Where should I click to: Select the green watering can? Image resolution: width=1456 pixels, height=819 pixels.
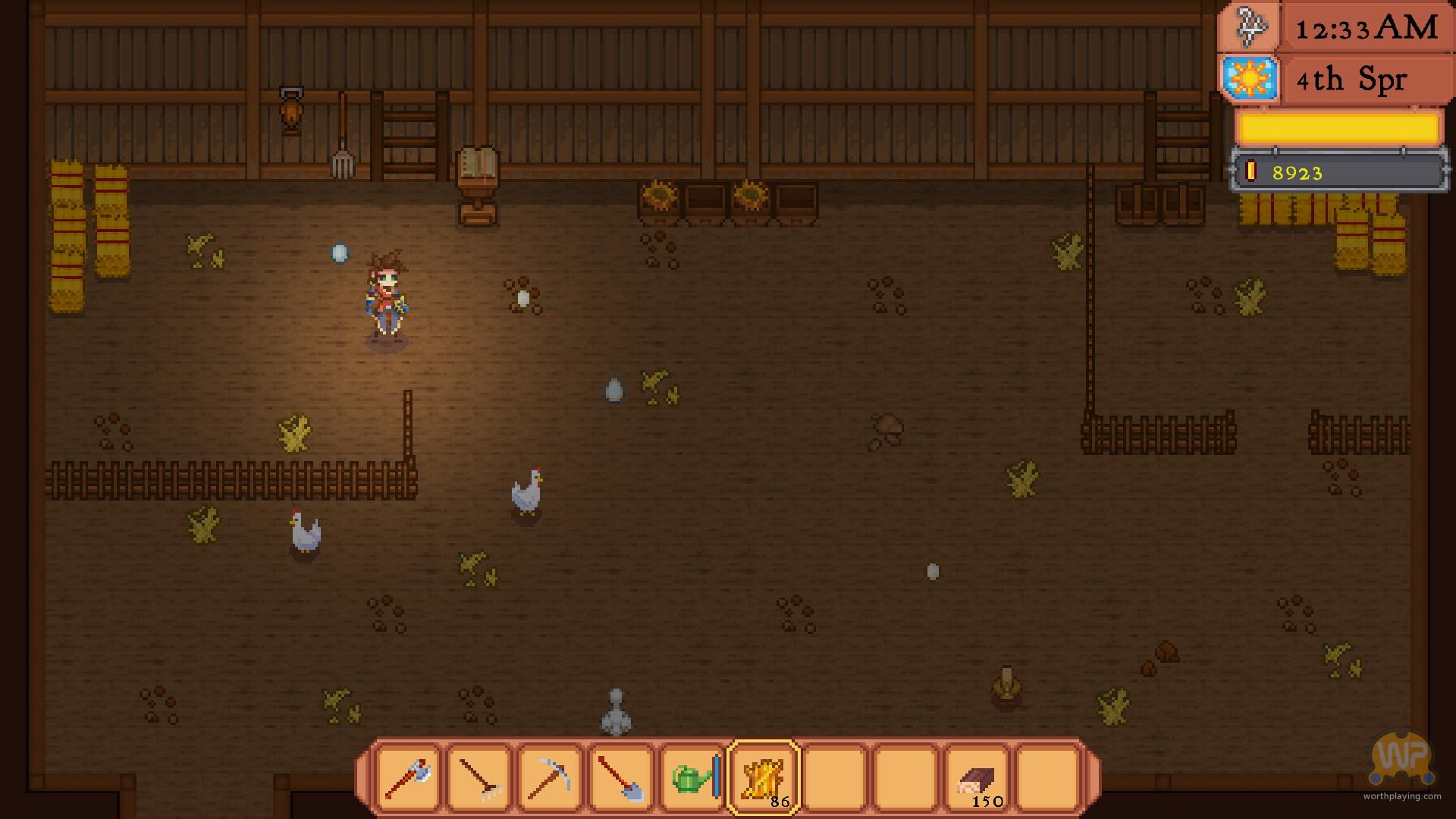point(693,777)
